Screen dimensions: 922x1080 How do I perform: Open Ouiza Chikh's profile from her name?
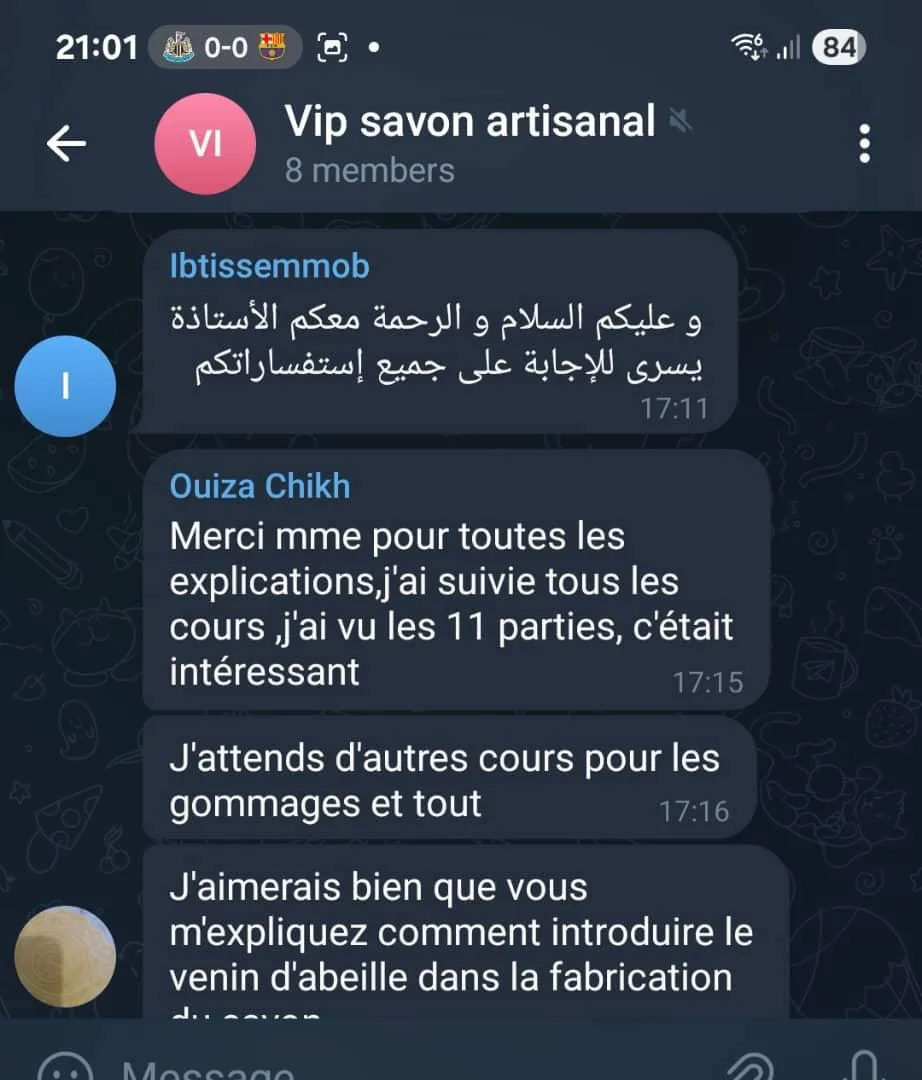pyautogui.click(x=260, y=486)
